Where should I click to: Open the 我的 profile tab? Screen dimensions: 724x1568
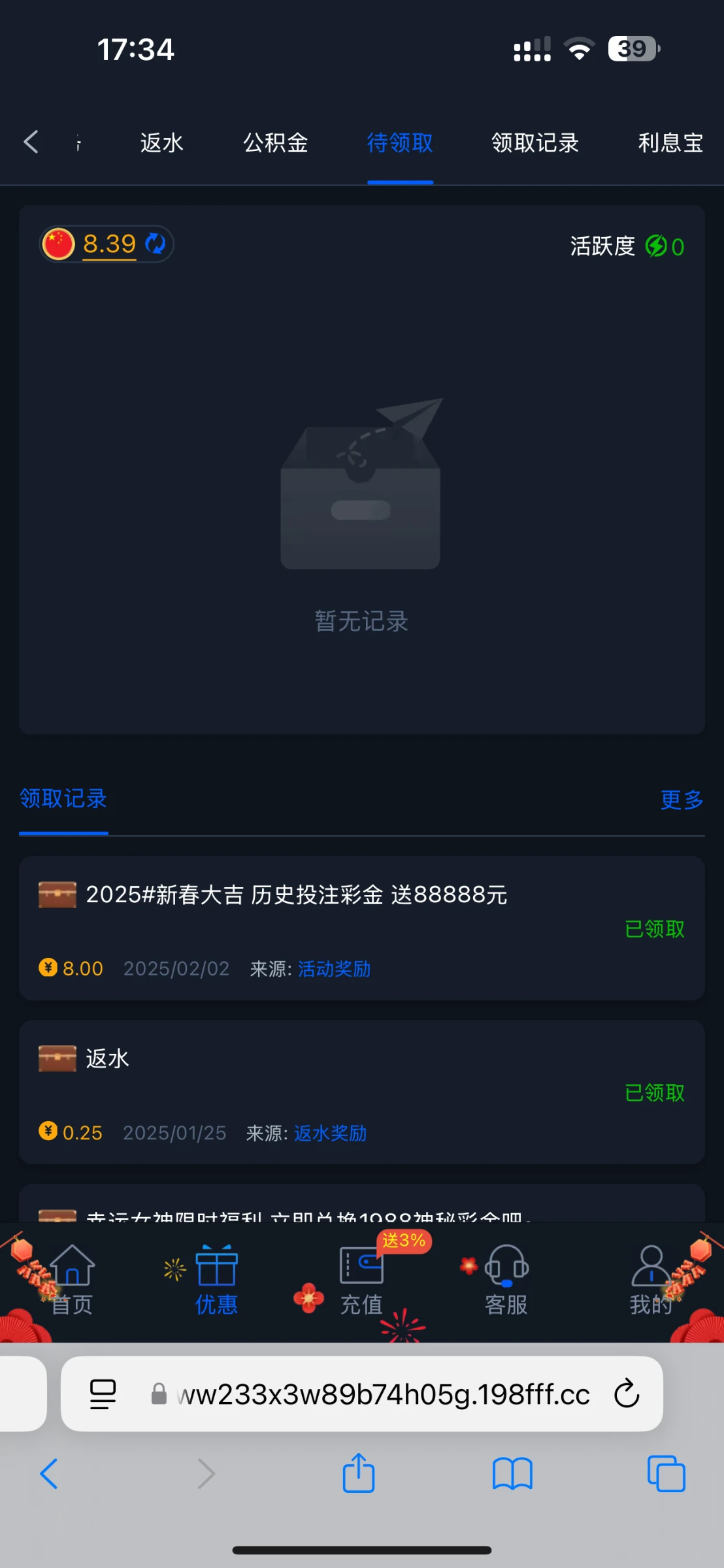click(651, 1281)
